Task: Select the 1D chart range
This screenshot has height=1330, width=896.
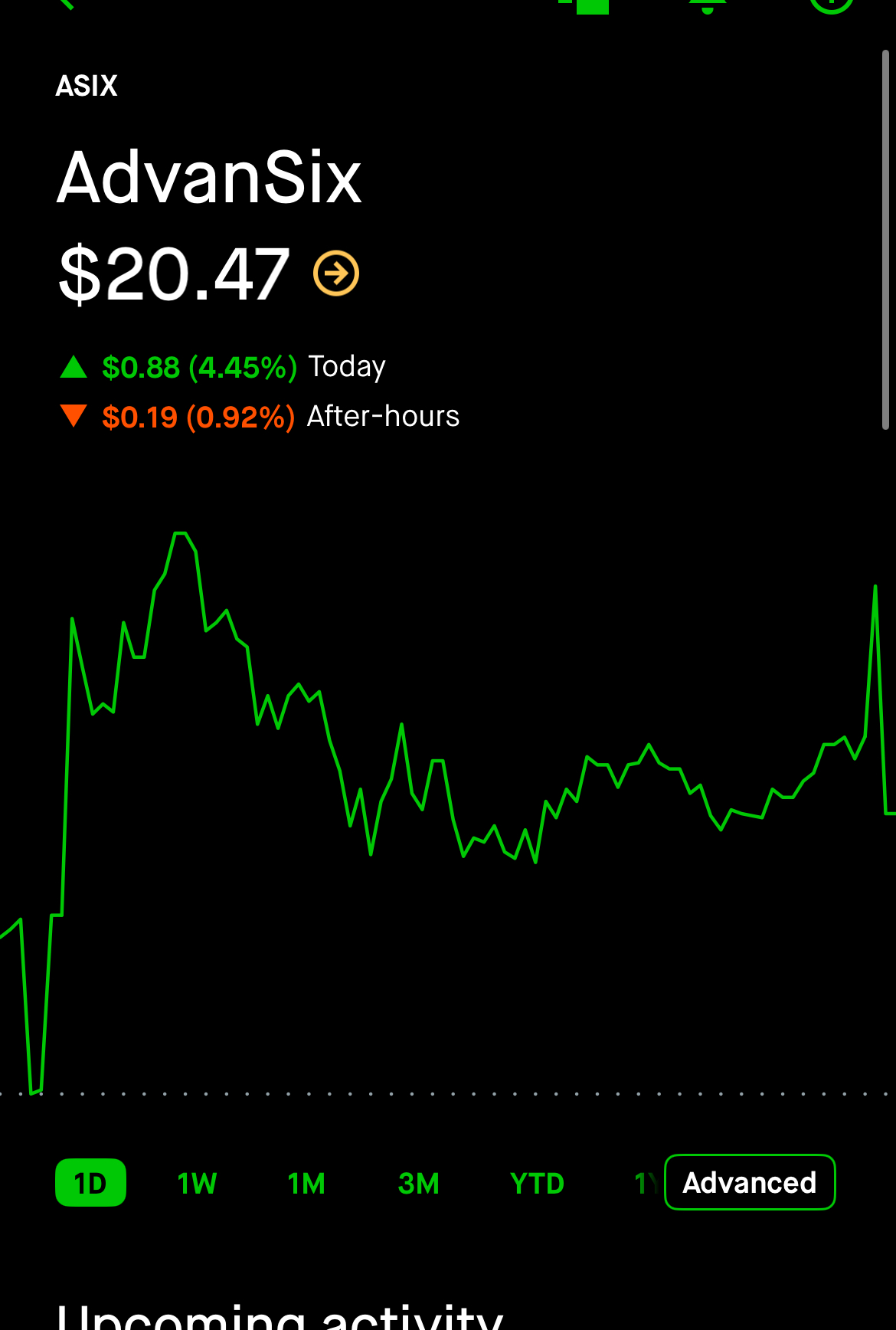Action: coord(90,1183)
